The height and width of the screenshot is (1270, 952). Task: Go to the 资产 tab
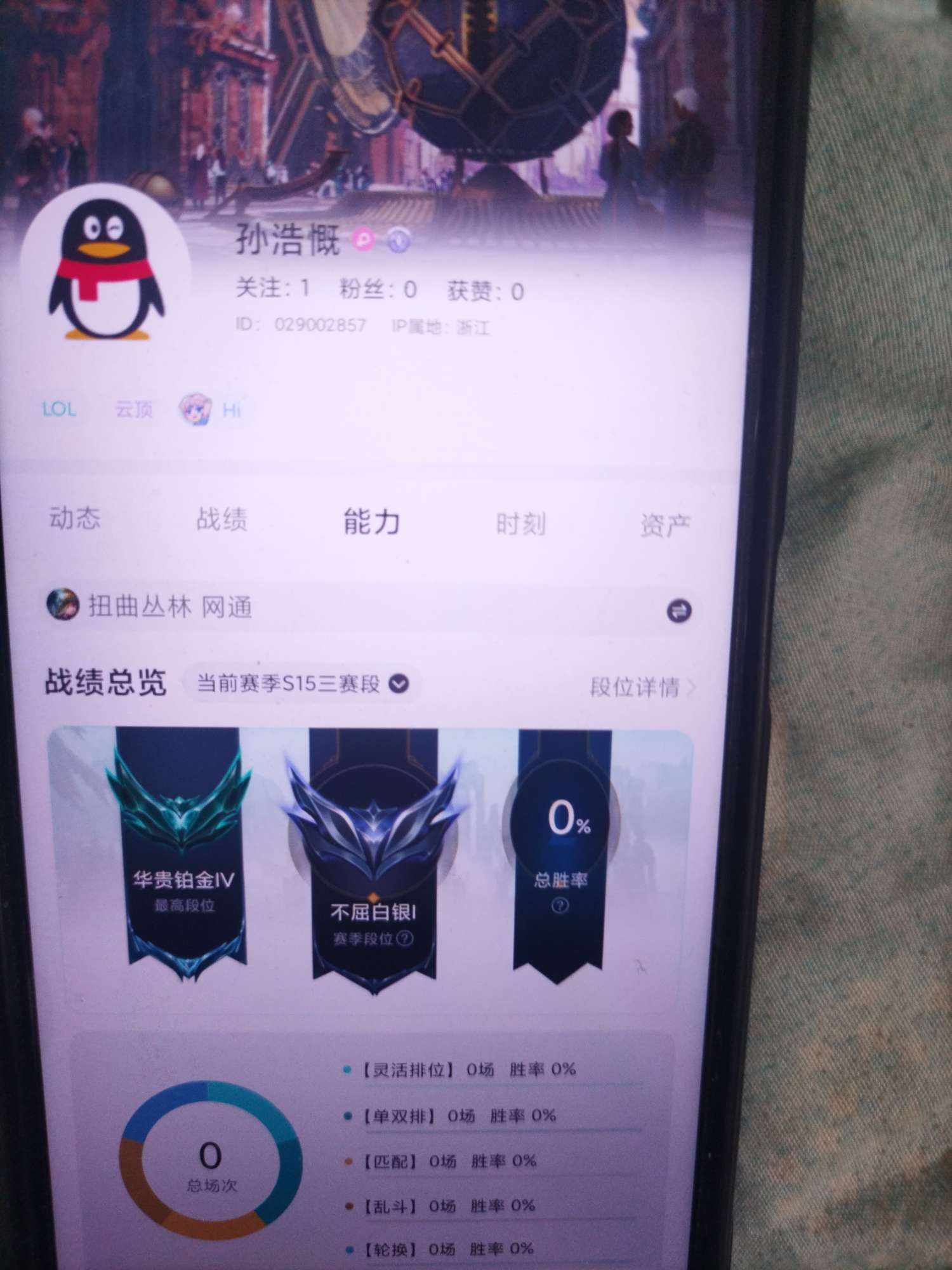click(x=664, y=526)
